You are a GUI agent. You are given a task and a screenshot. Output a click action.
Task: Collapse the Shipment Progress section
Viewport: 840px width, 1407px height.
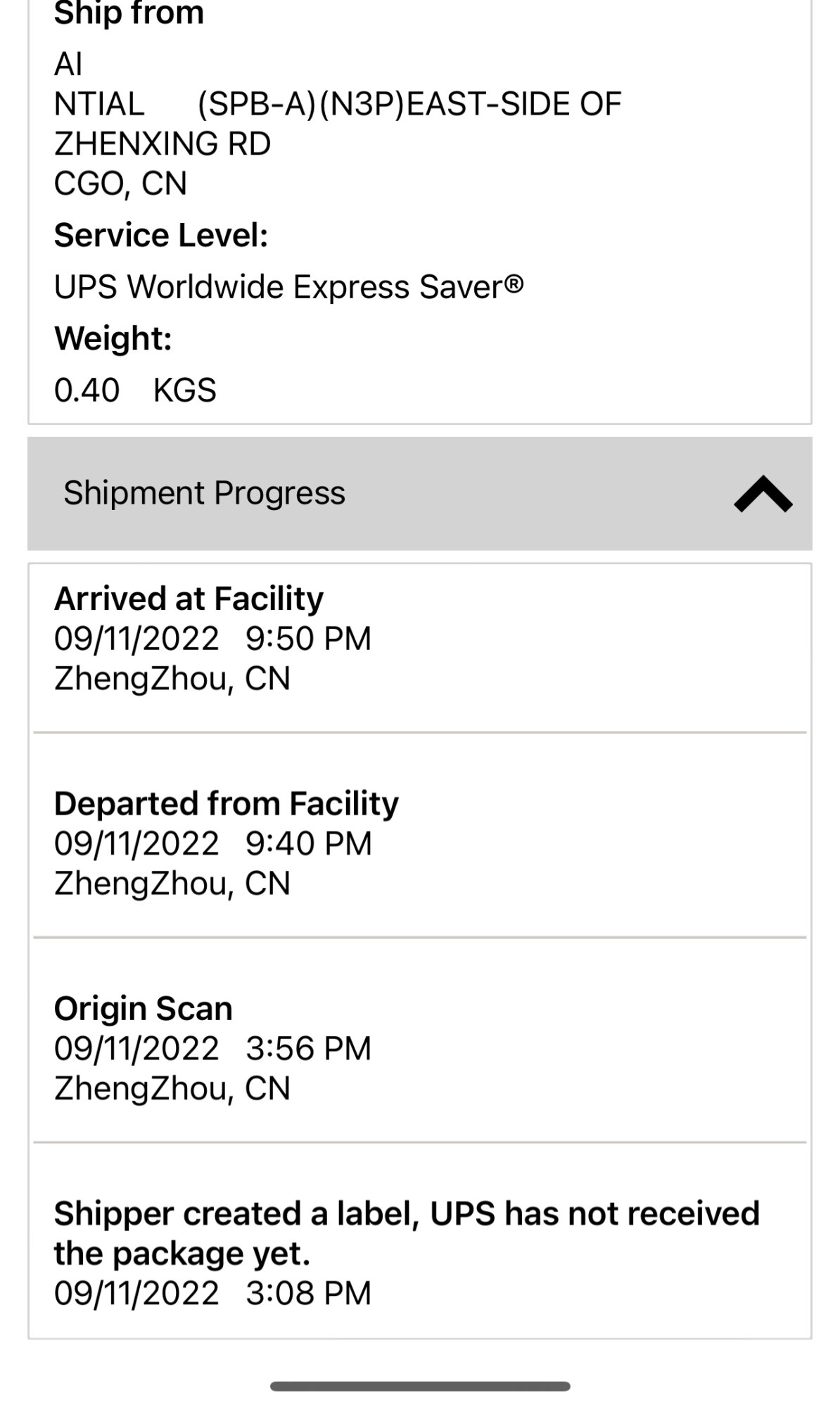point(763,494)
